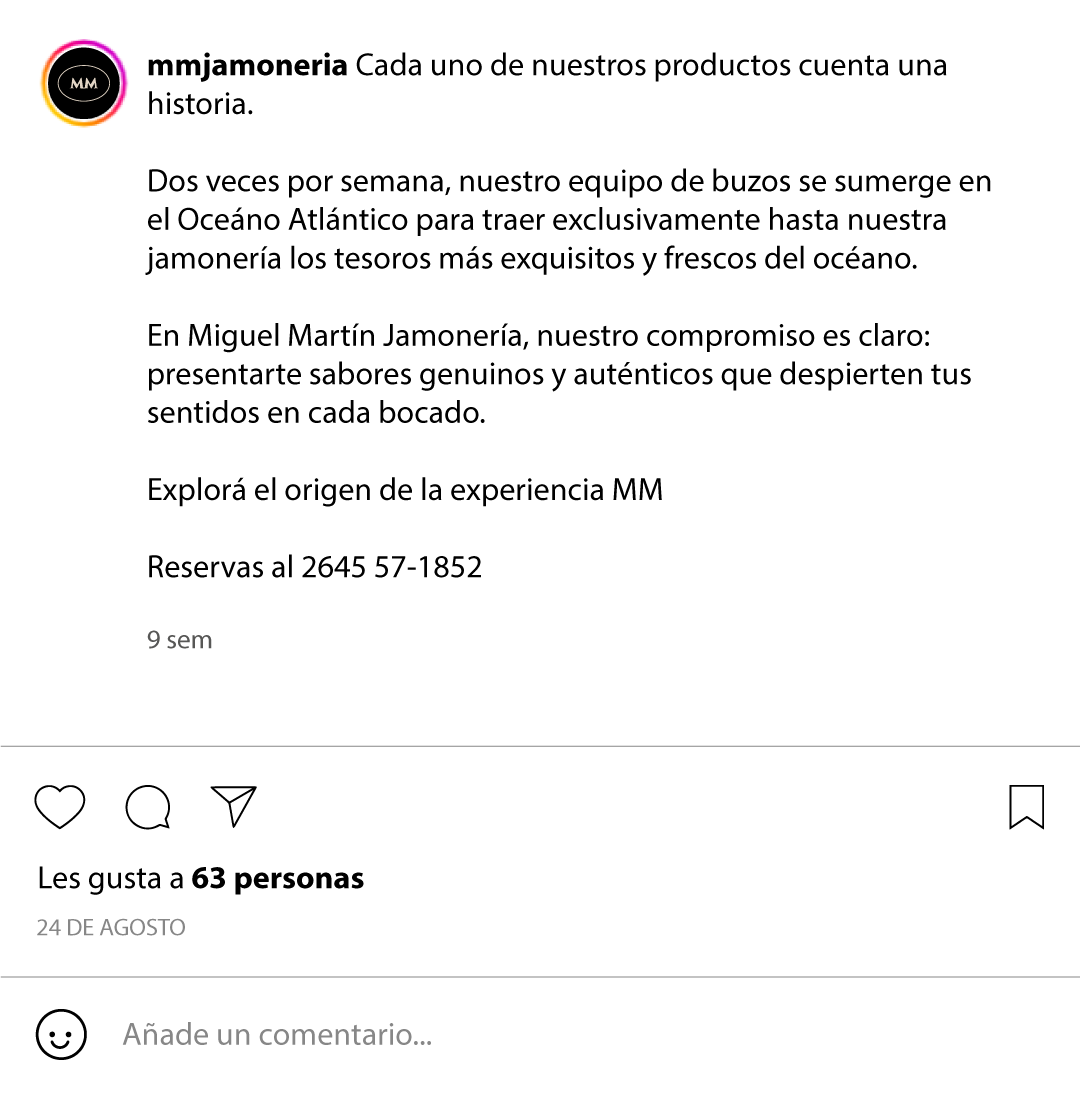Open the emoji picker smiley icon
The image size is (1080, 1106).
click(x=62, y=1034)
